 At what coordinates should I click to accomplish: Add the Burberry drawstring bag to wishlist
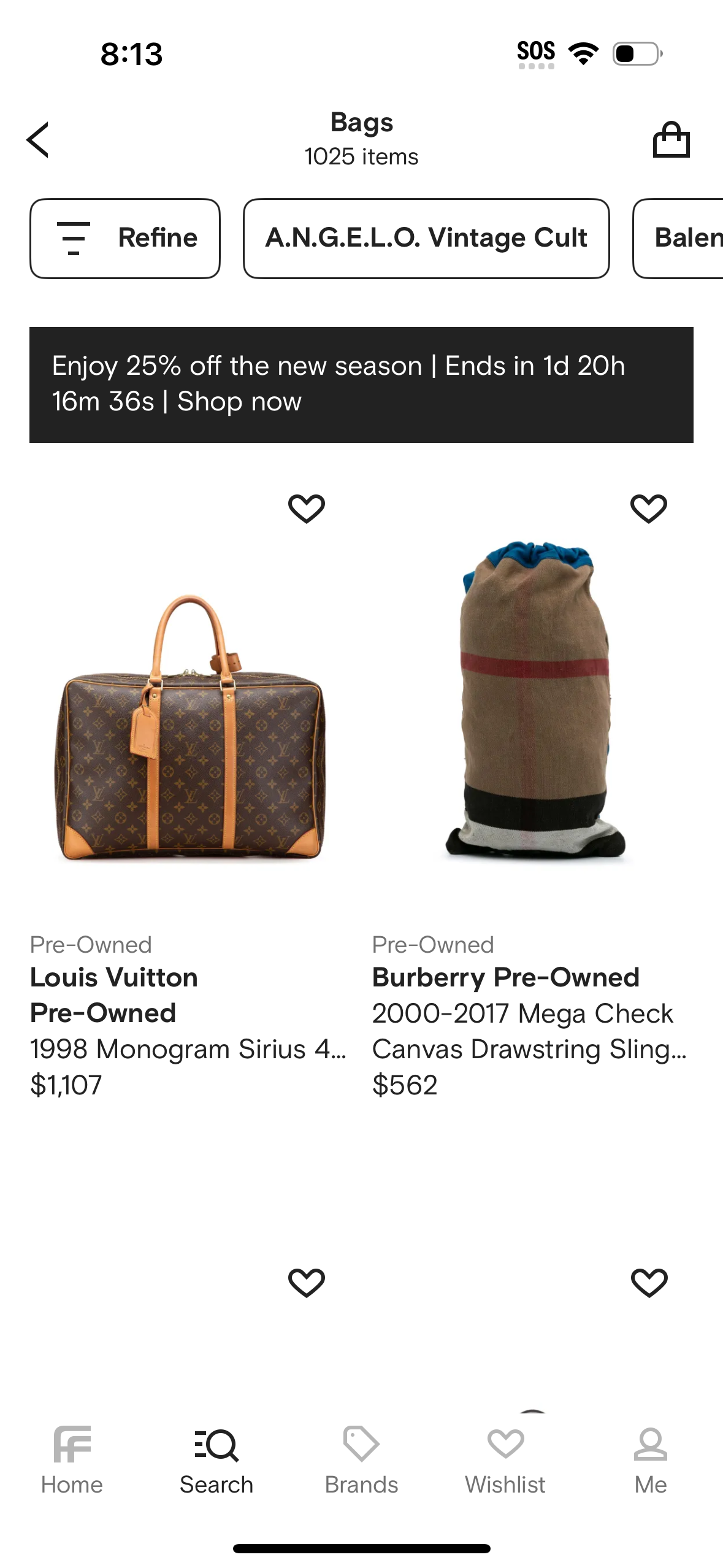[x=648, y=507]
